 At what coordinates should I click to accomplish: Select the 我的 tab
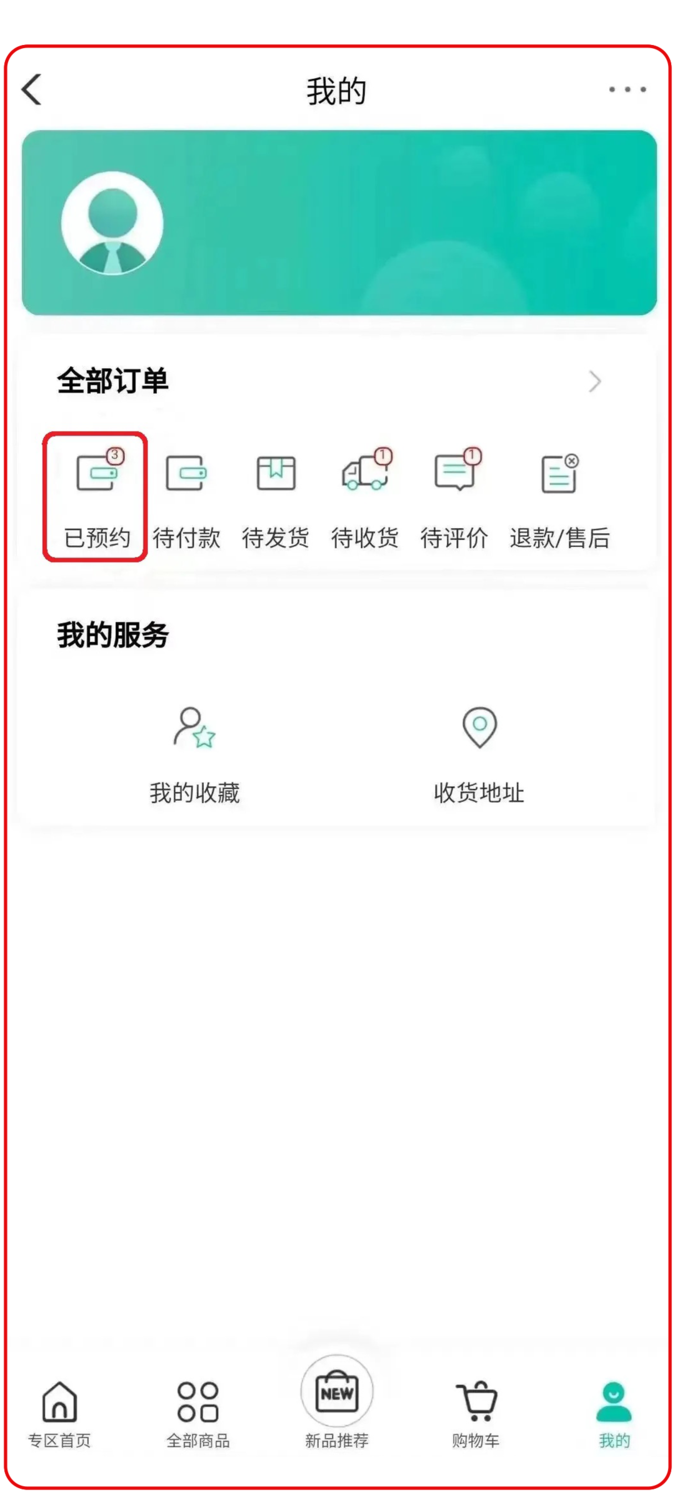point(614,1414)
